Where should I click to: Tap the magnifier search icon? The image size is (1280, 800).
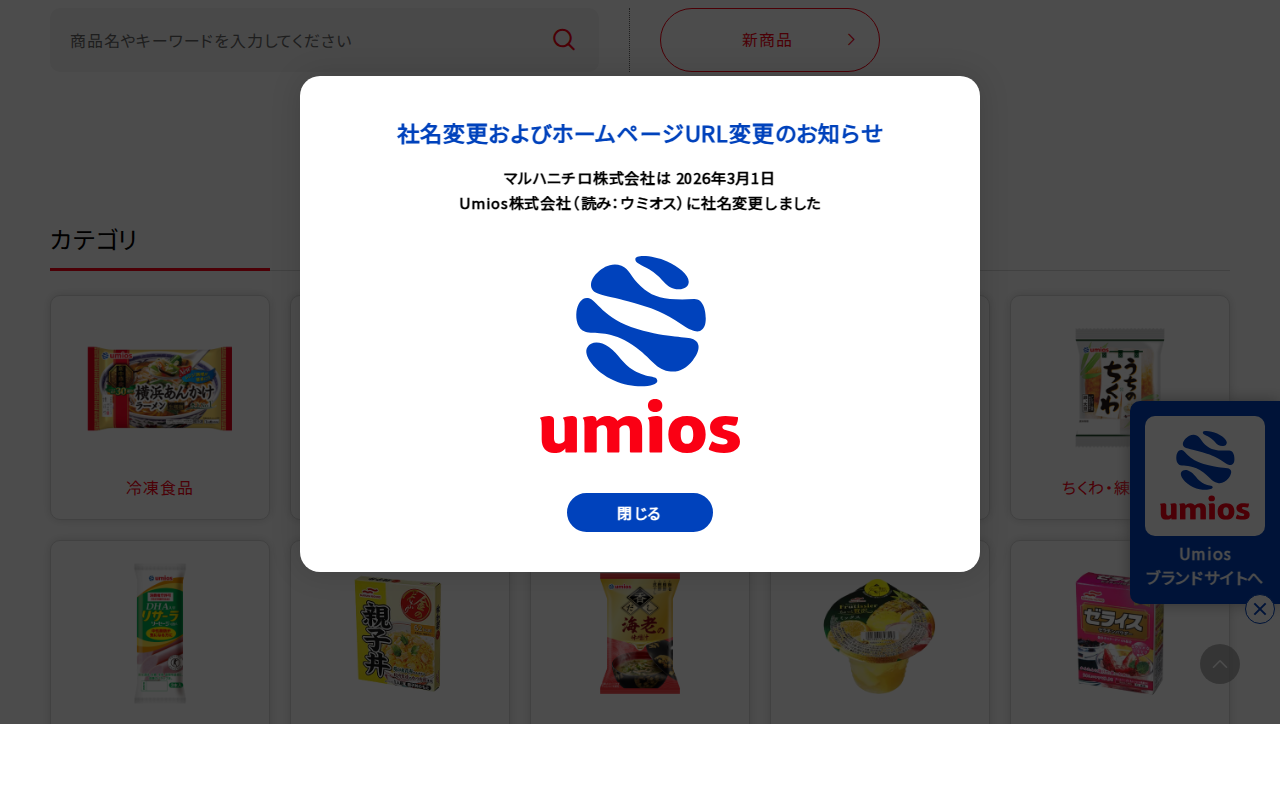pyautogui.click(x=564, y=40)
